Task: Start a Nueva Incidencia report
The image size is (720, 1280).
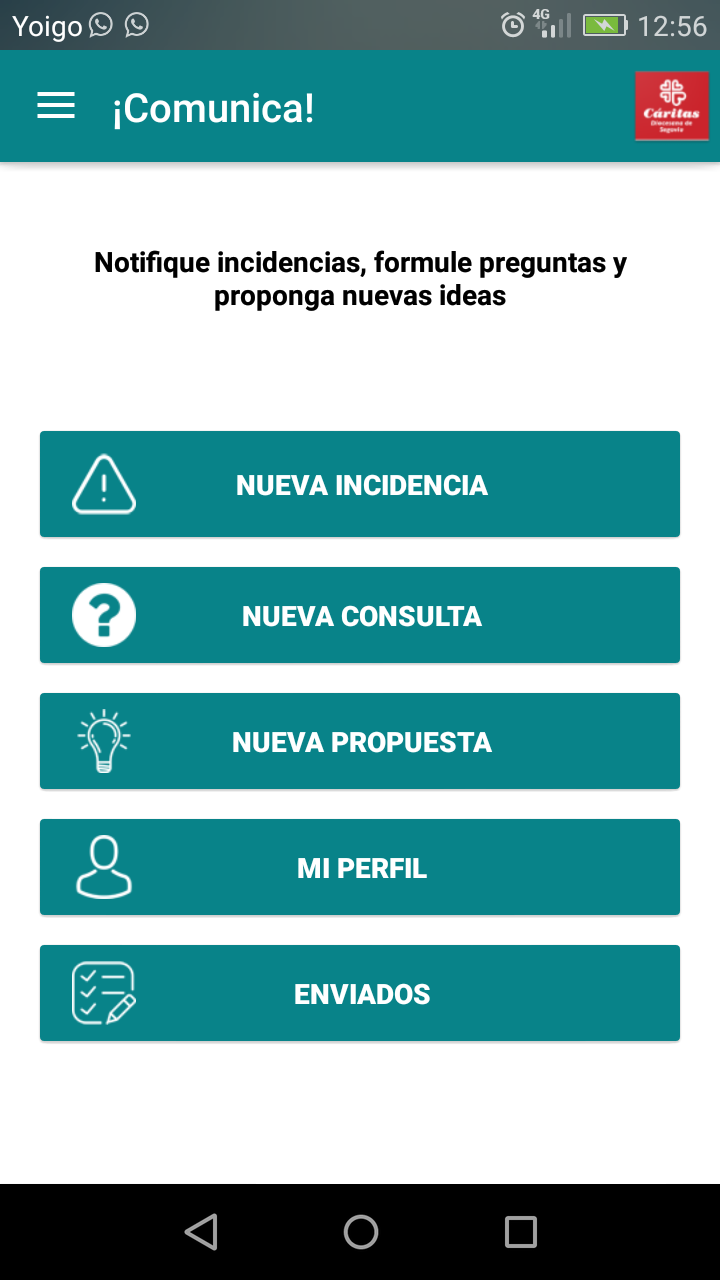Action: (360, 484)
